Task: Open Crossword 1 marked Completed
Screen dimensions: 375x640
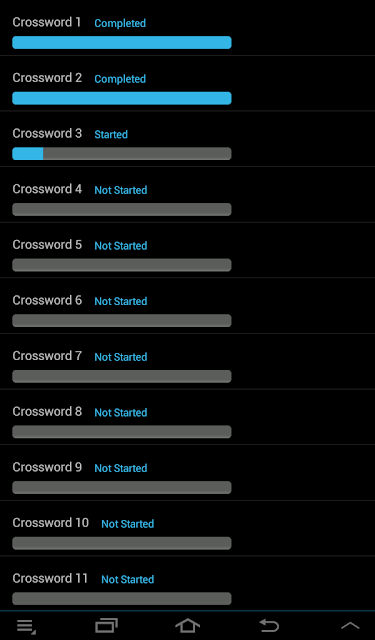Action: (x=187, y=28)
